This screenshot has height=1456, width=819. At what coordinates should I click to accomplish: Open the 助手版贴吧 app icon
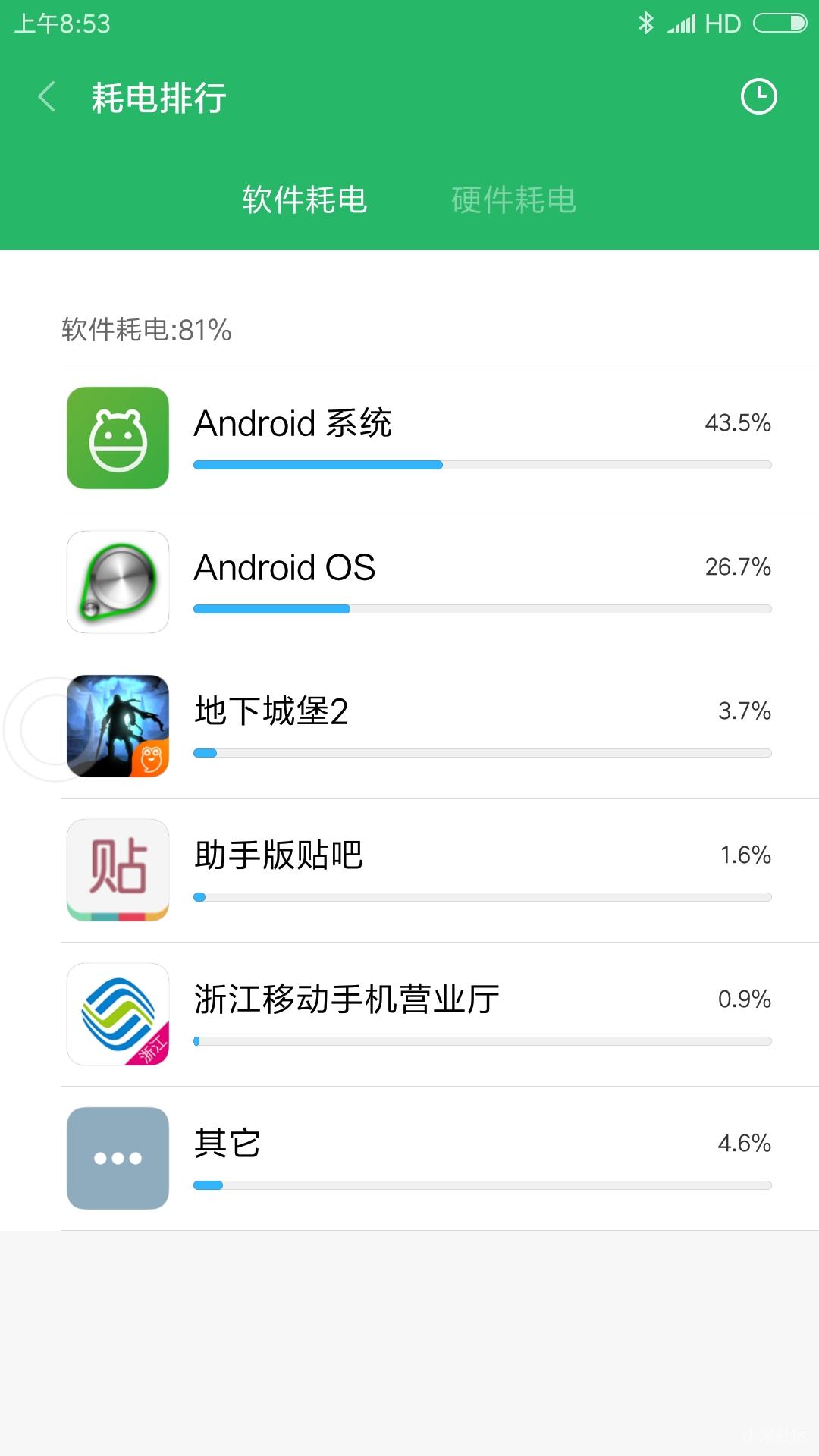point(118,868)
